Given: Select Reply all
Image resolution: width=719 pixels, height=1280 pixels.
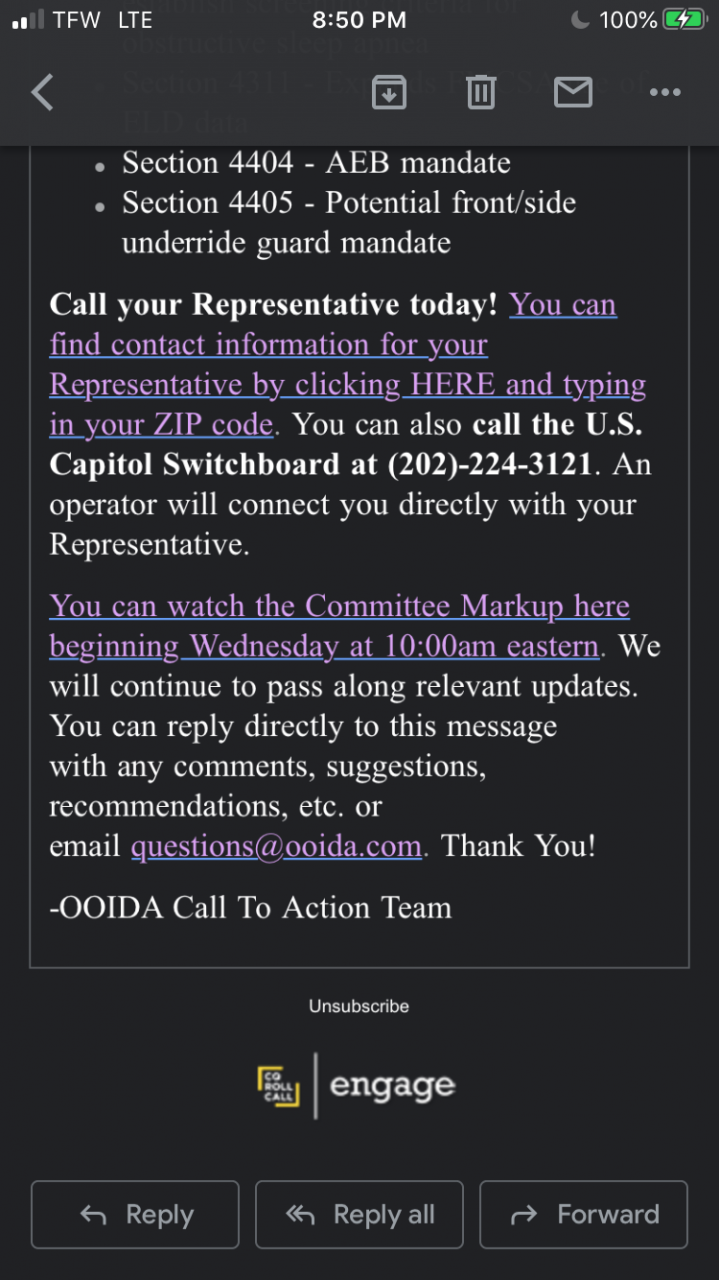Looking at the screenshot, I should 359,1214.
